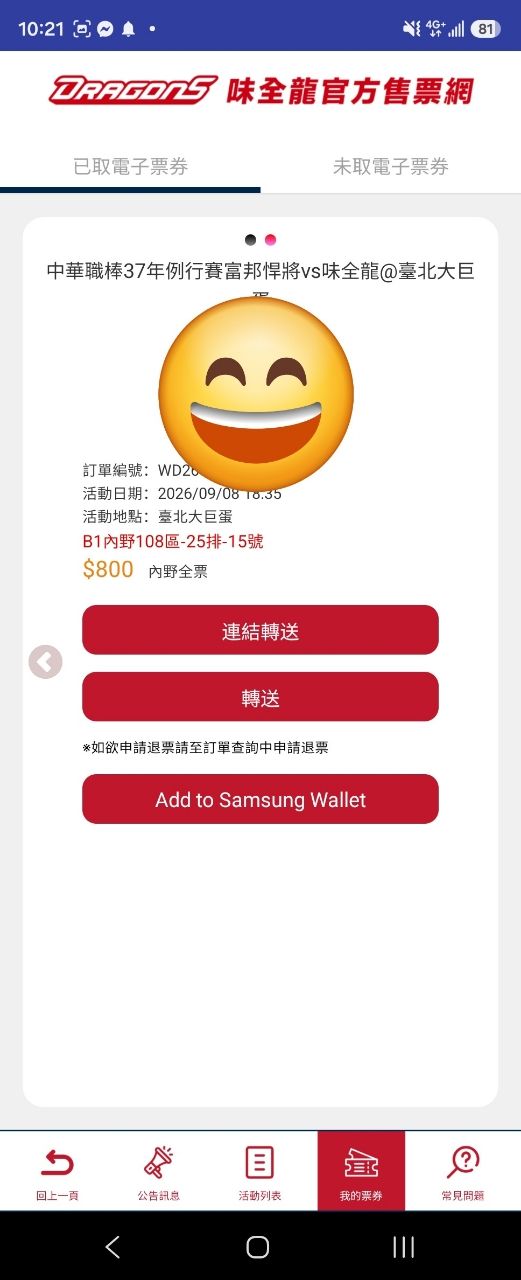
Task: Tap the 連結轉送 button
Action: pos(260,630)
